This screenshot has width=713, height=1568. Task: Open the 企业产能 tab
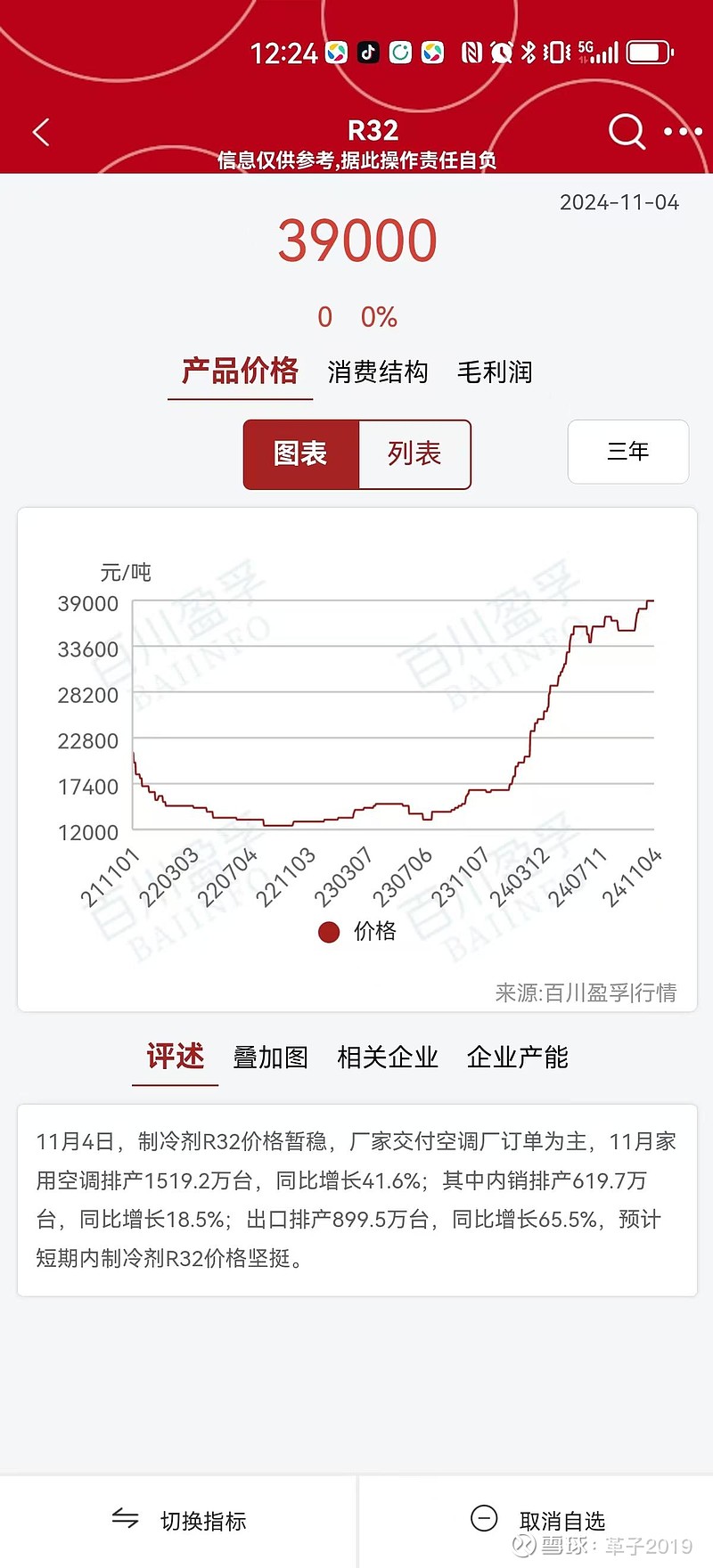[x=518, y=1058]
